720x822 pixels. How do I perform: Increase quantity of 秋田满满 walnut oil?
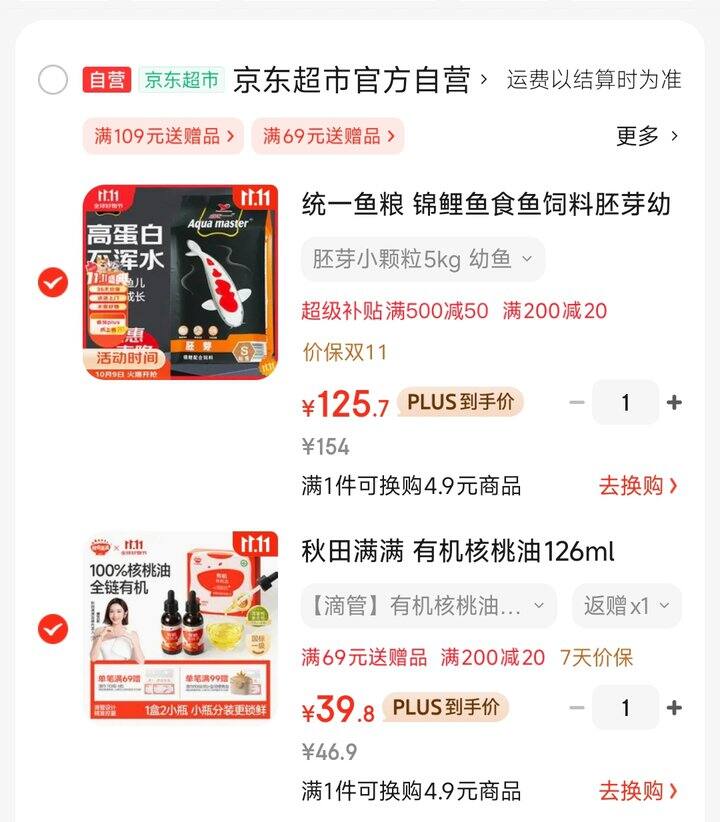tap(674, 708)
